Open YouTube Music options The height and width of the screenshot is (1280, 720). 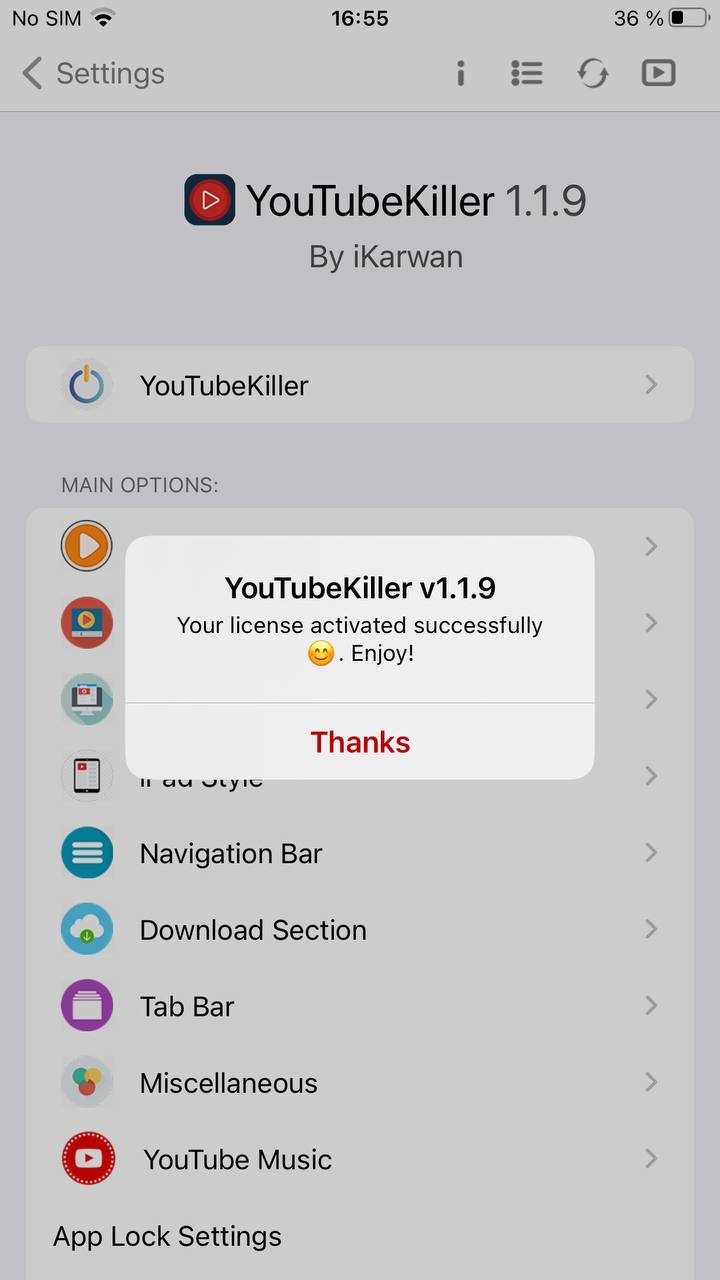point(360,1159)
